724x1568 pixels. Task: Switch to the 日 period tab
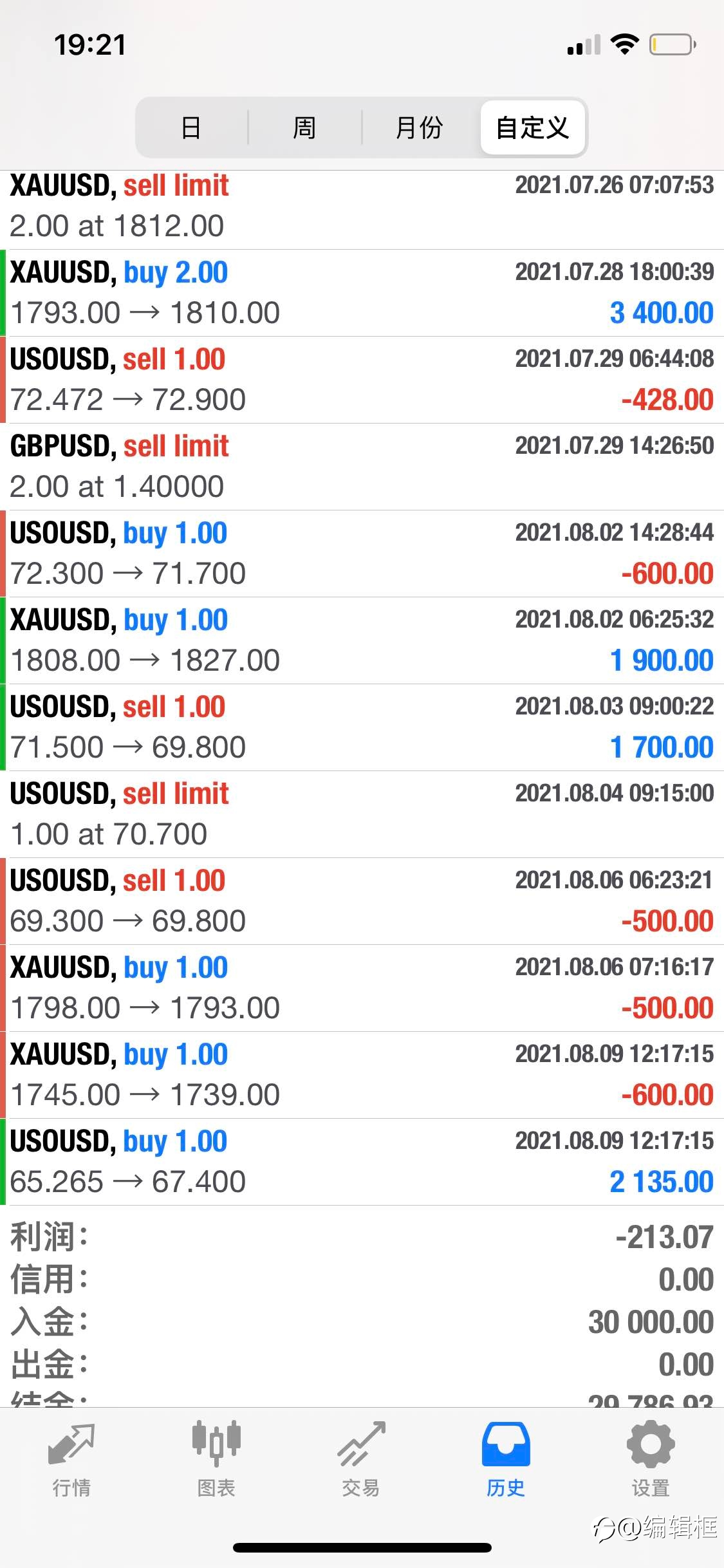coord(191,127)
